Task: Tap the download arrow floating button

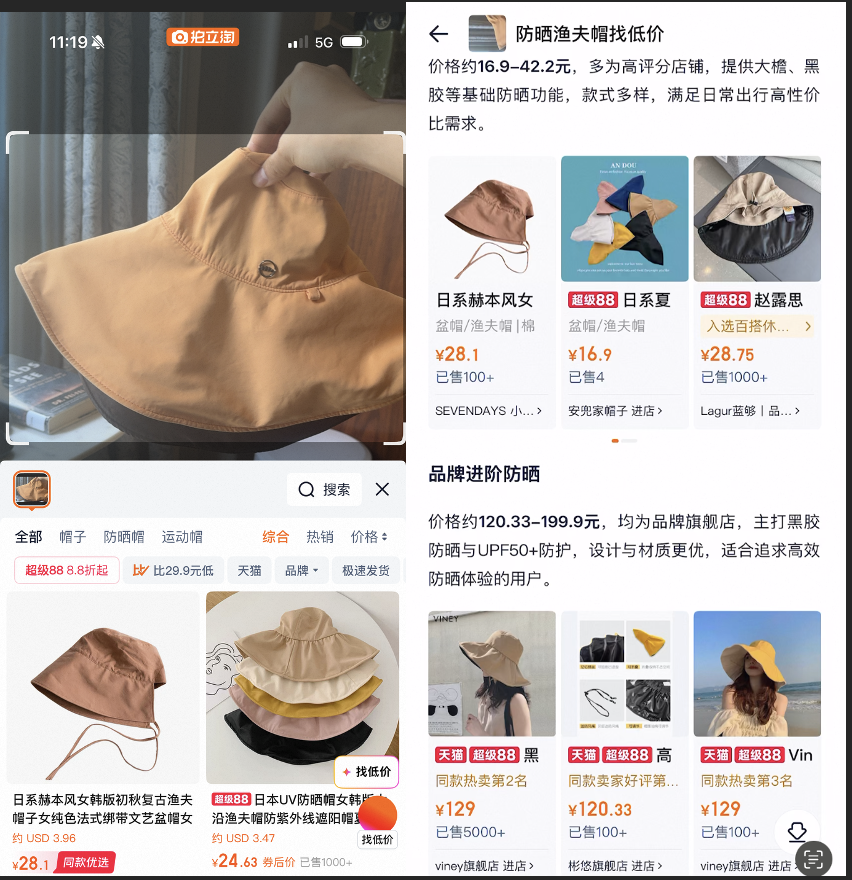Action: 797,830
